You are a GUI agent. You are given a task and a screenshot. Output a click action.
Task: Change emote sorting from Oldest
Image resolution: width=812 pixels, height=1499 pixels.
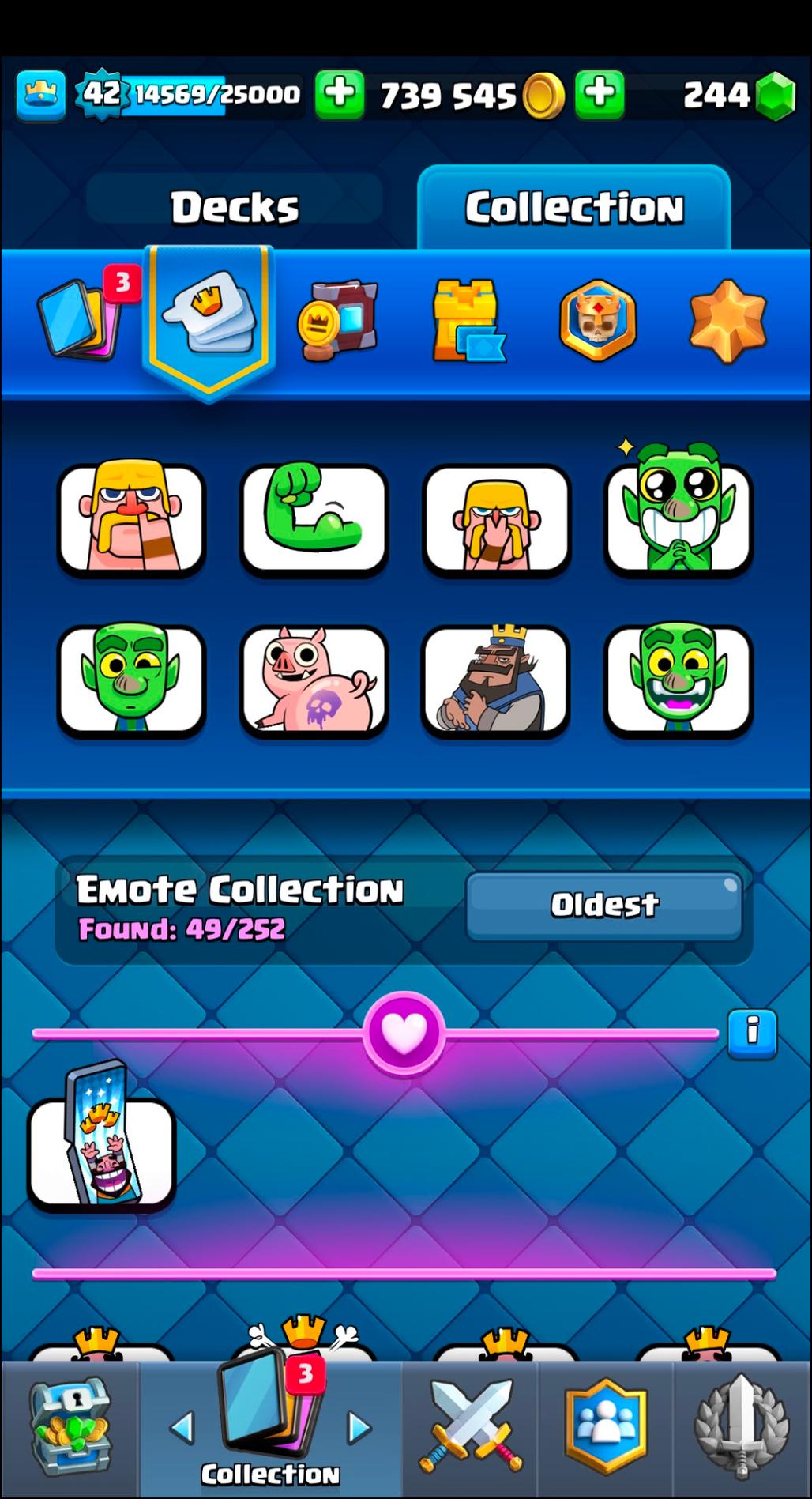coord(604,906)
